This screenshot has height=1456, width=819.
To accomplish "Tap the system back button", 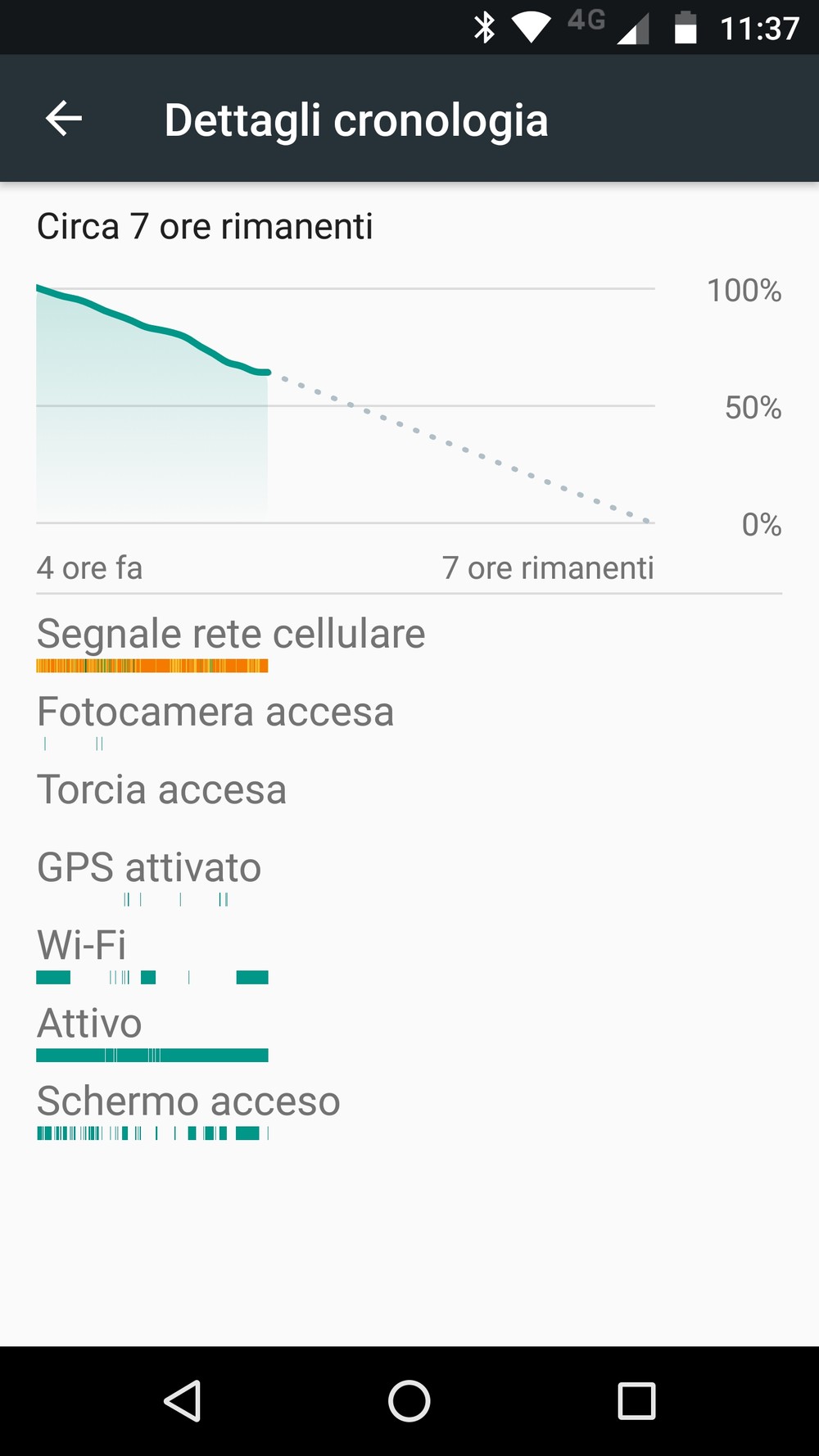I will click(x=183, y=1400).
